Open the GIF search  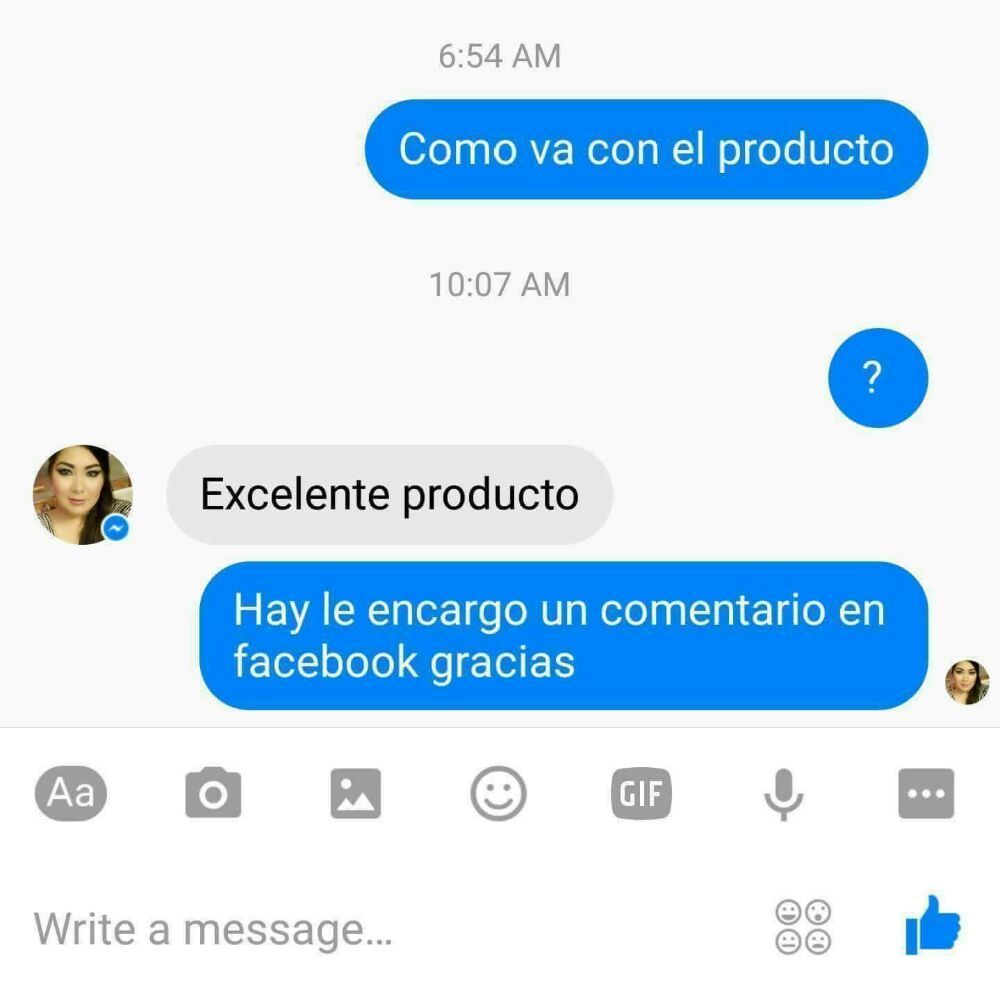(x=641, y=794)
